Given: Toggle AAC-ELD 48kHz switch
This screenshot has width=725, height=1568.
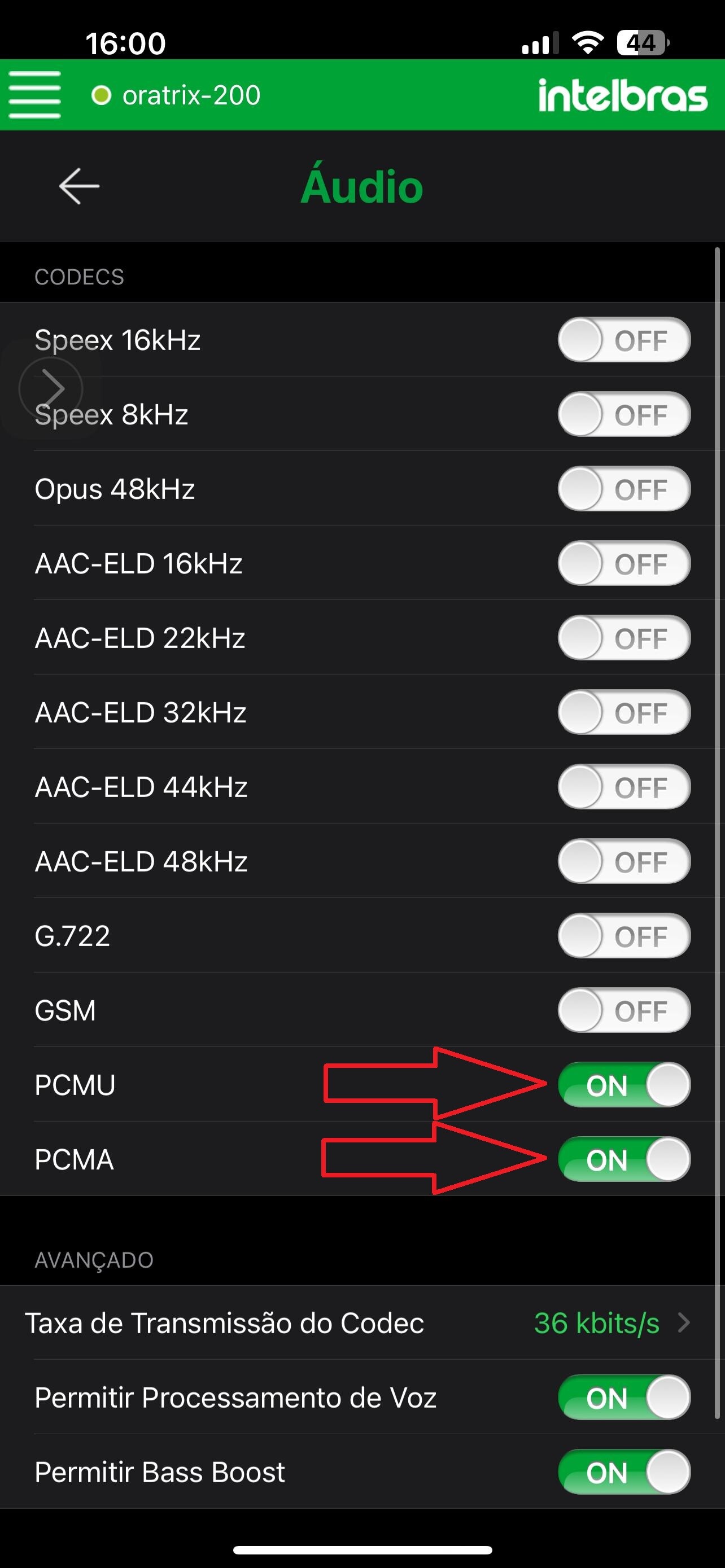Looking at the screenshot, I should click(x=624, y=861).
